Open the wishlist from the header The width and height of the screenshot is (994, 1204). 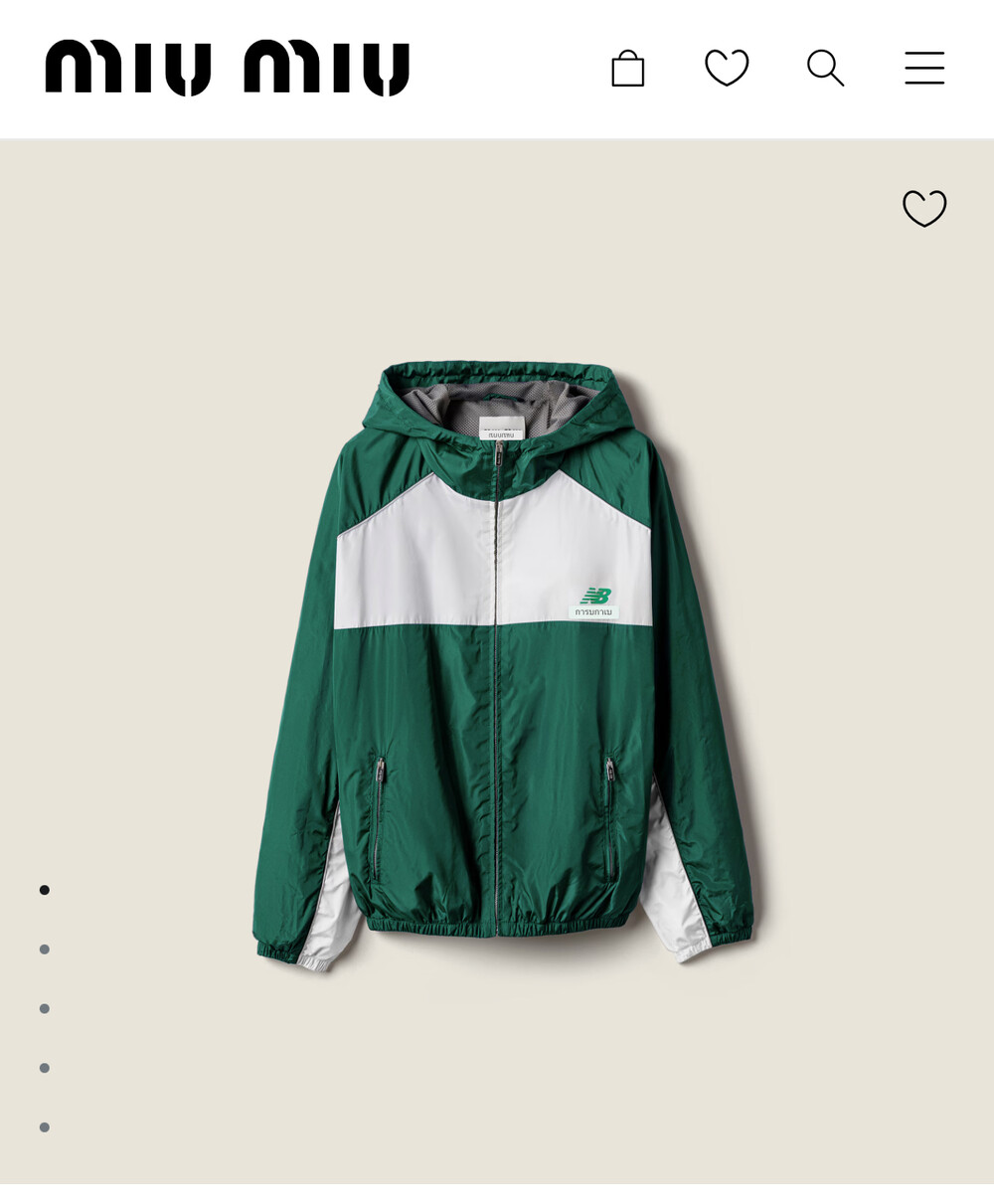(x=727, y=69)
